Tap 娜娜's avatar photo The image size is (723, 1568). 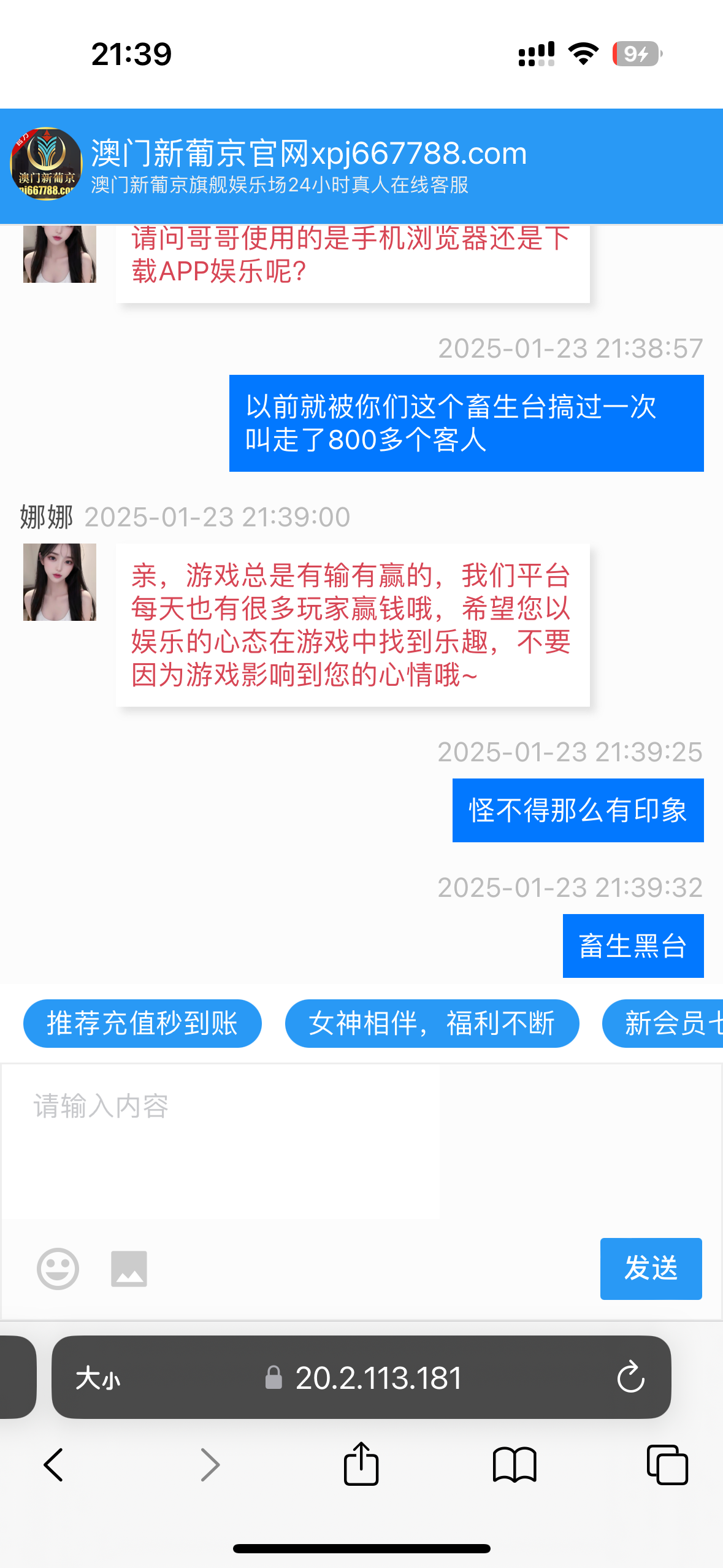(x=58, y=582)
